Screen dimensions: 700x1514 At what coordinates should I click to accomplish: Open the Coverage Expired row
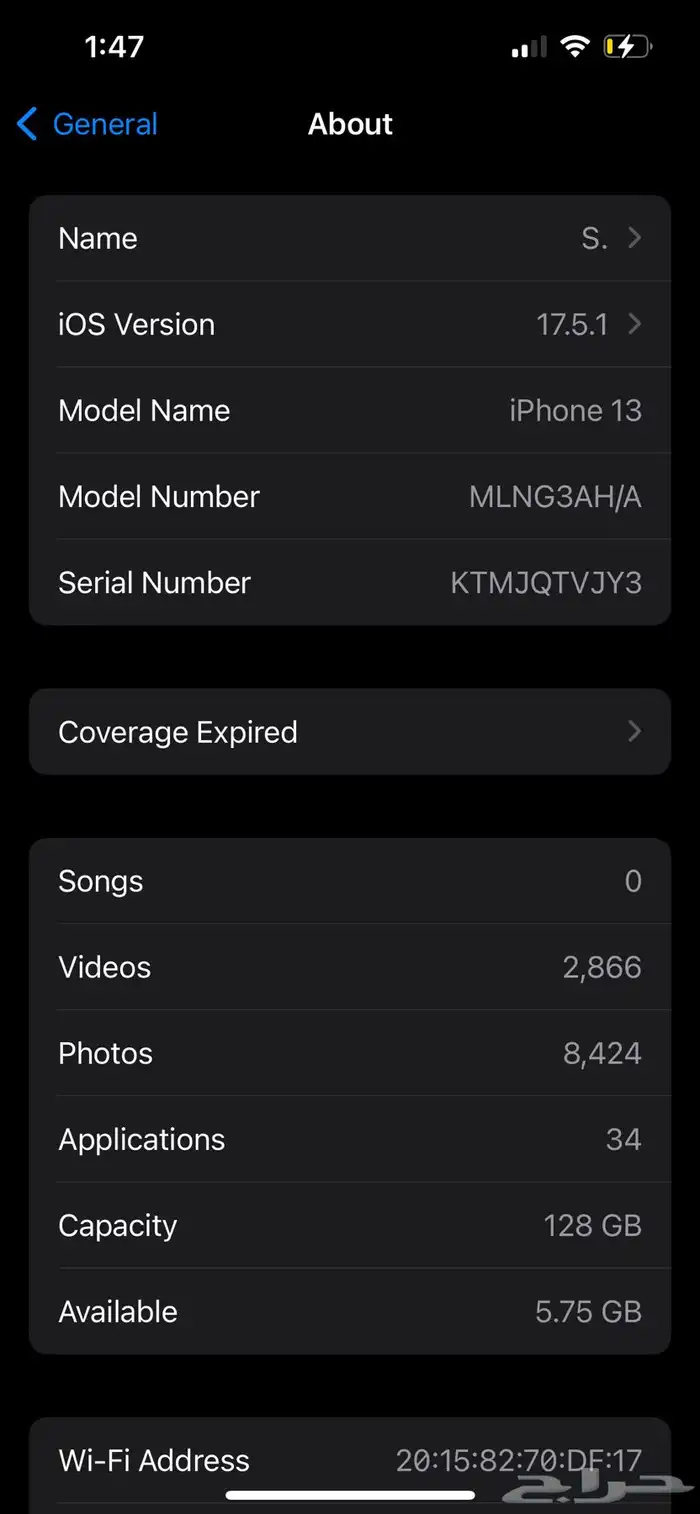pos(349,732)
